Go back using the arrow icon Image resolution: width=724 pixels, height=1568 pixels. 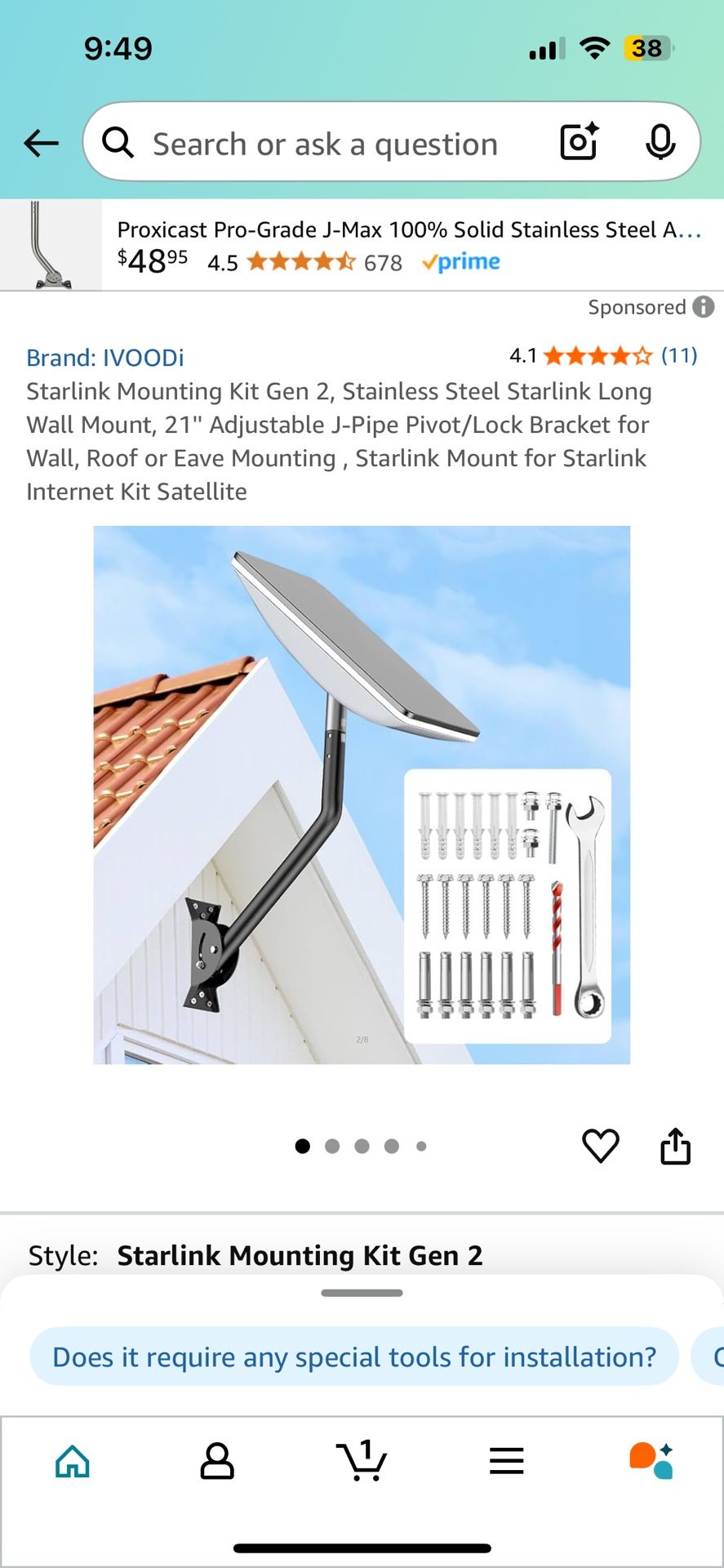[41, 144]
